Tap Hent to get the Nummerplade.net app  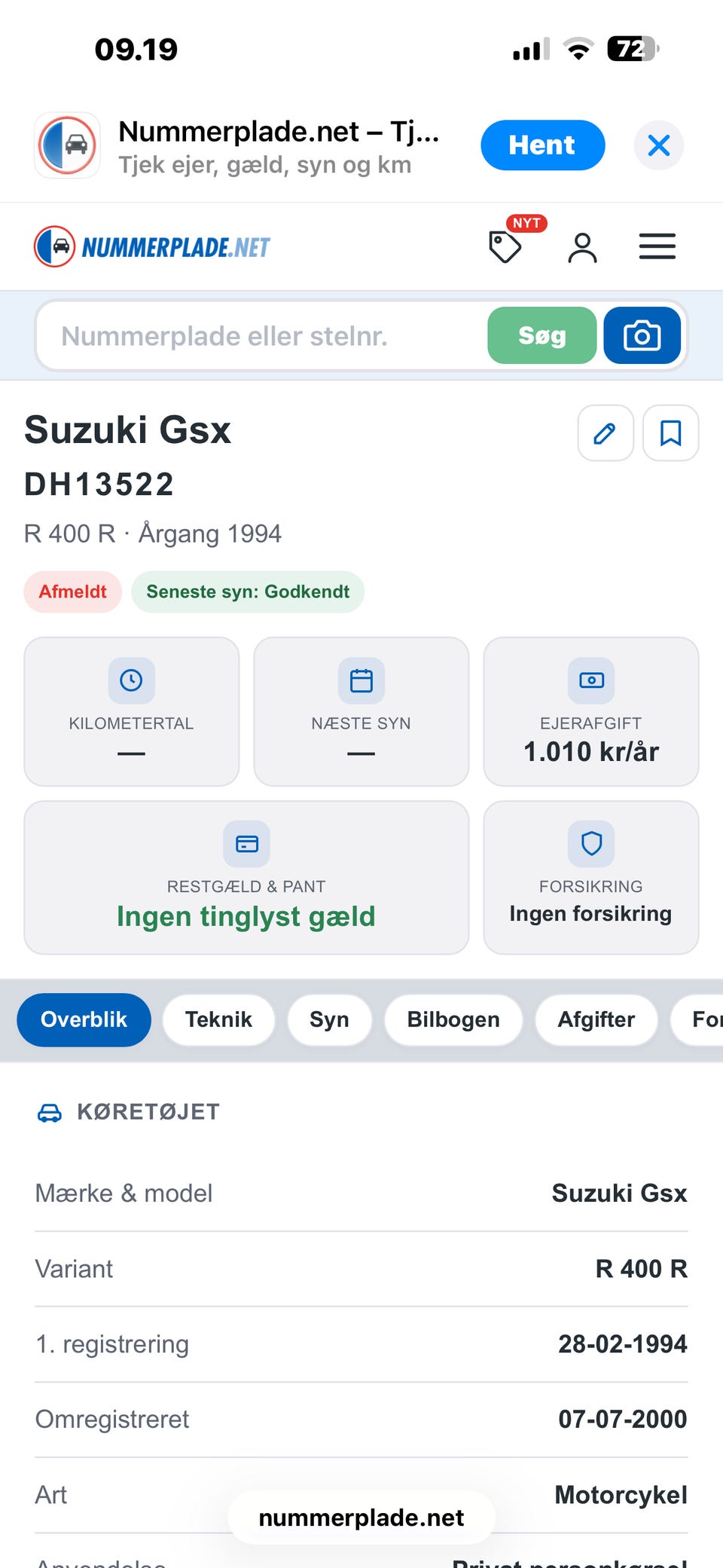[542, 145]
